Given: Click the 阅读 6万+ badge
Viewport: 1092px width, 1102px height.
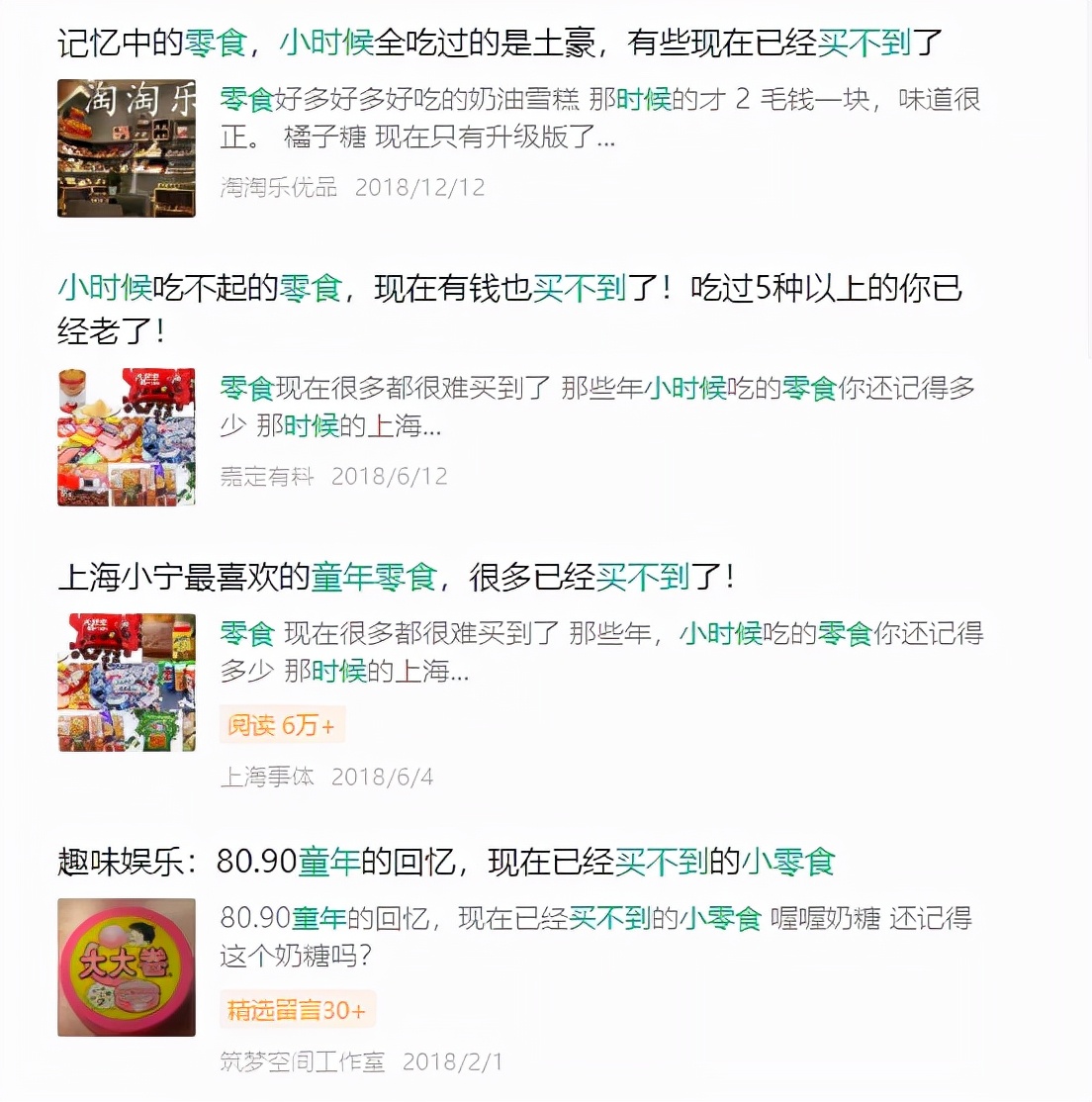Looking at the screenshot, I should click(x=281, y=724).
